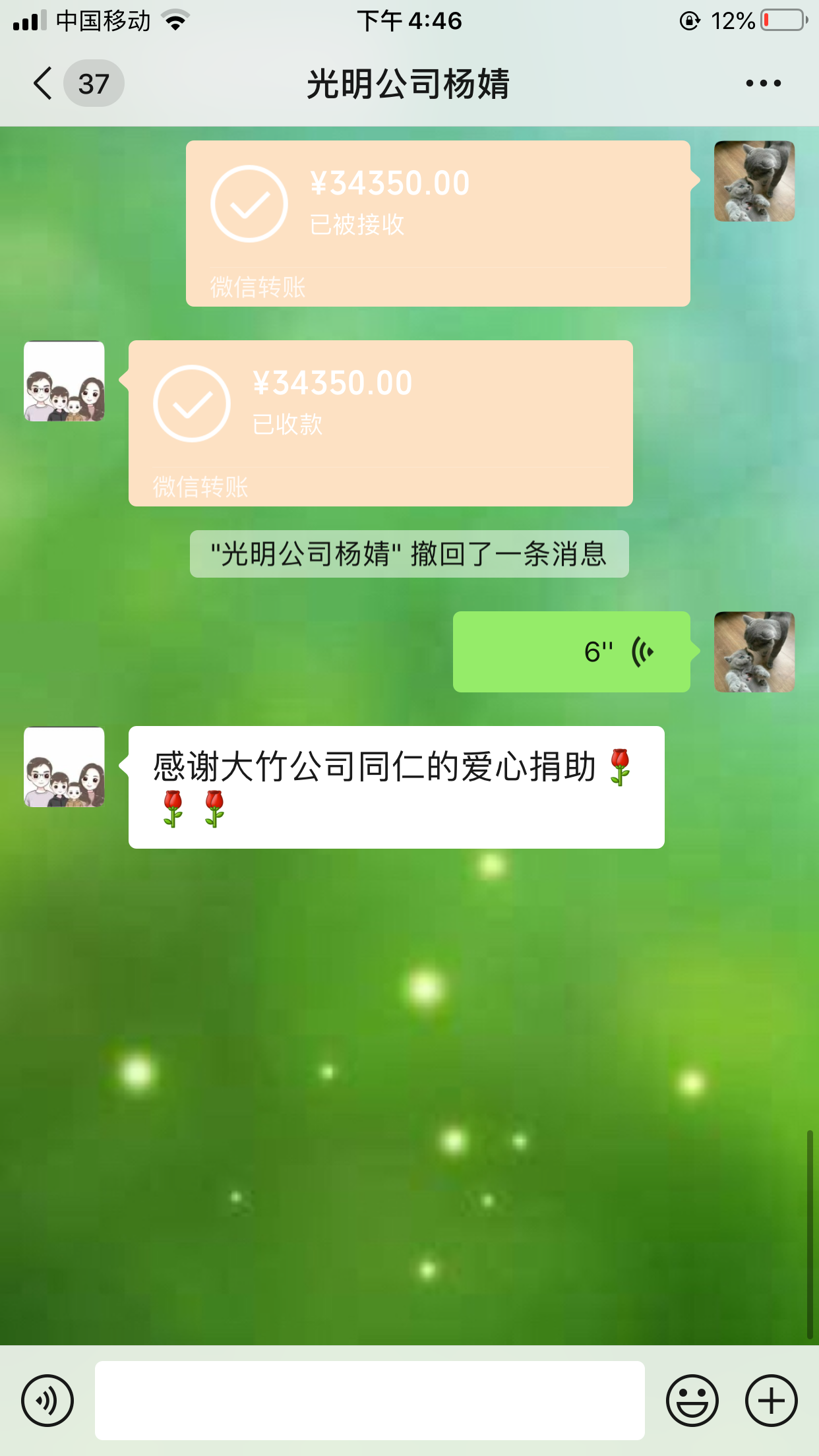Image resolution: width=819 pixels, height=1456 pixels.
Task: Play the 6-second voice message
Action: click(x=571, y=652)
